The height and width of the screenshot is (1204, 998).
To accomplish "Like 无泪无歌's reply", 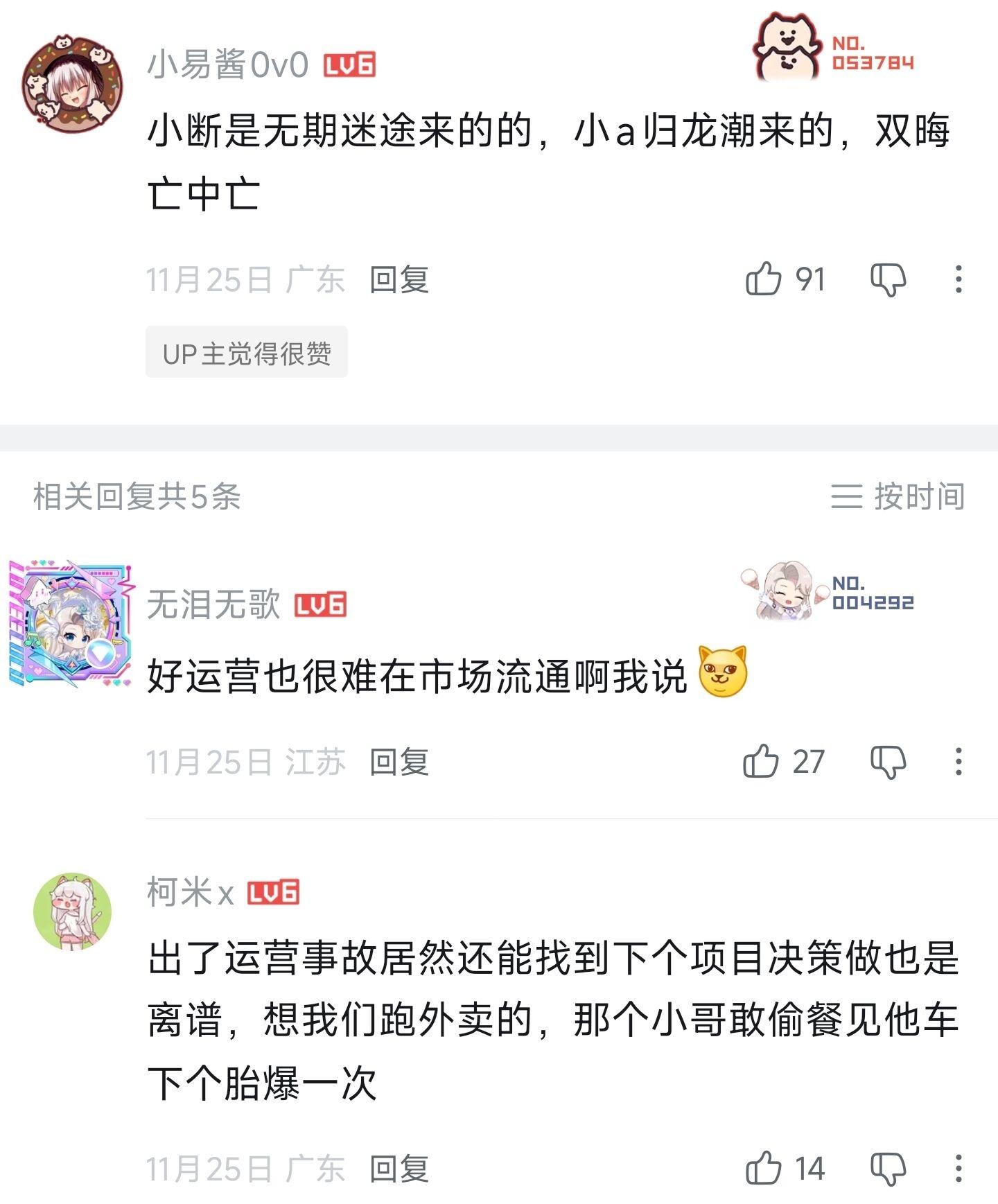I will coord(761,762).
